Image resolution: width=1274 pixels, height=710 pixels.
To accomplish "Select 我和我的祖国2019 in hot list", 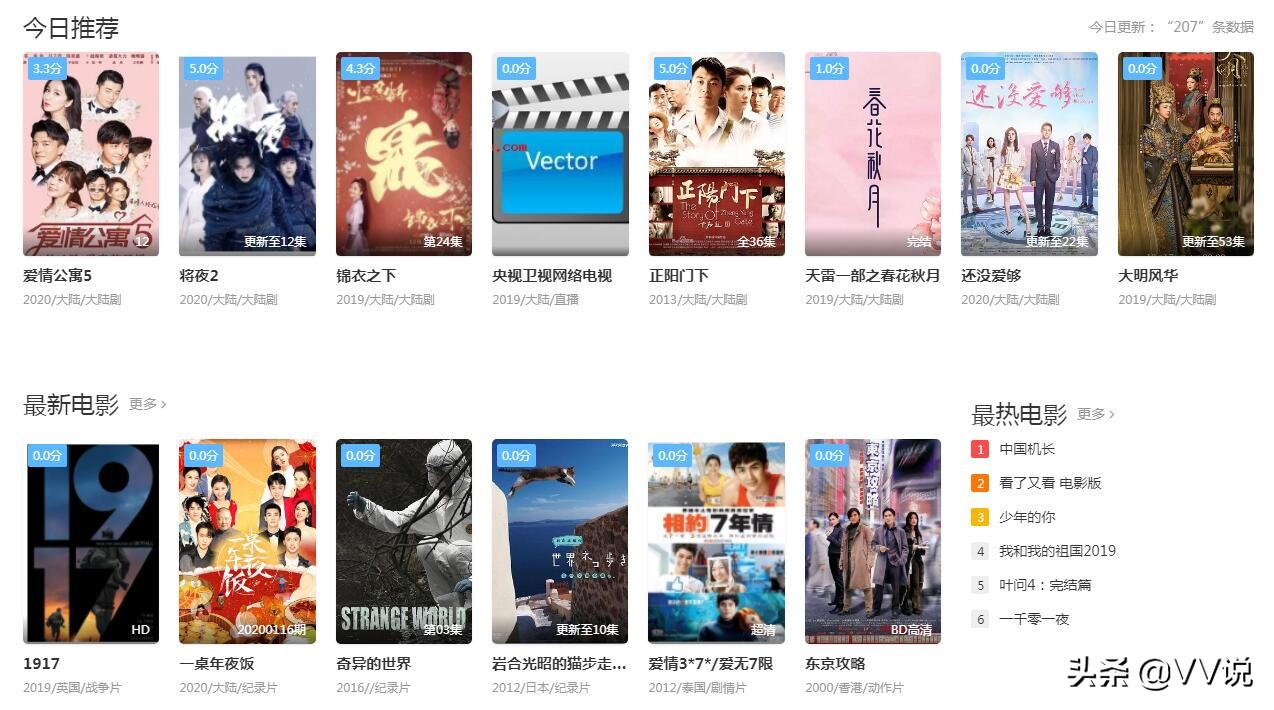I will coord(1057,551).
